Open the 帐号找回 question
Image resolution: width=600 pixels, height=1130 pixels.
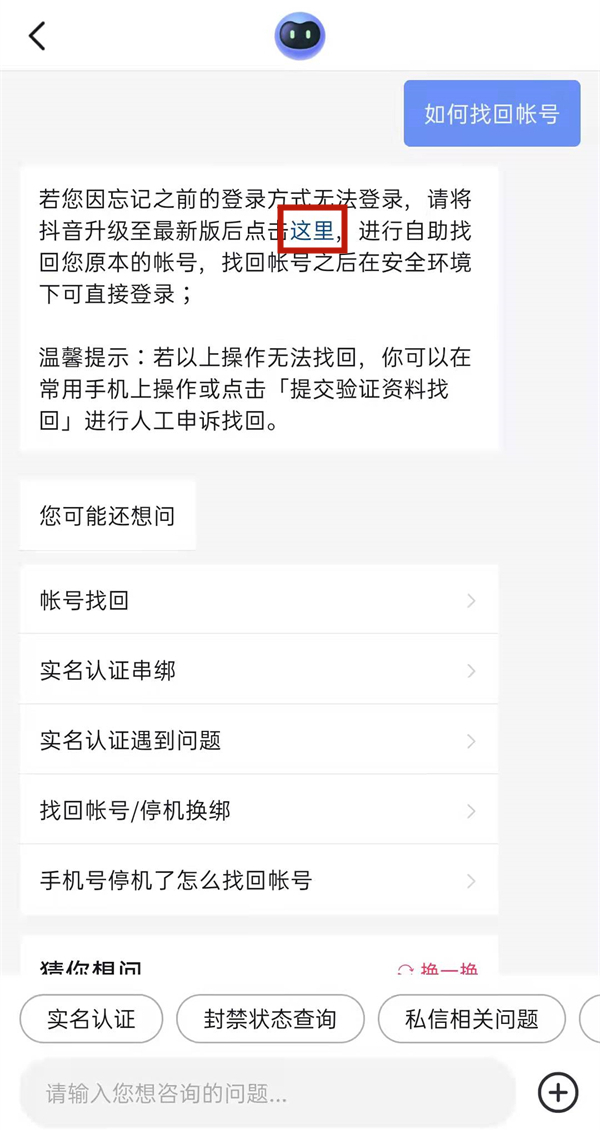(x=258, y=601)
